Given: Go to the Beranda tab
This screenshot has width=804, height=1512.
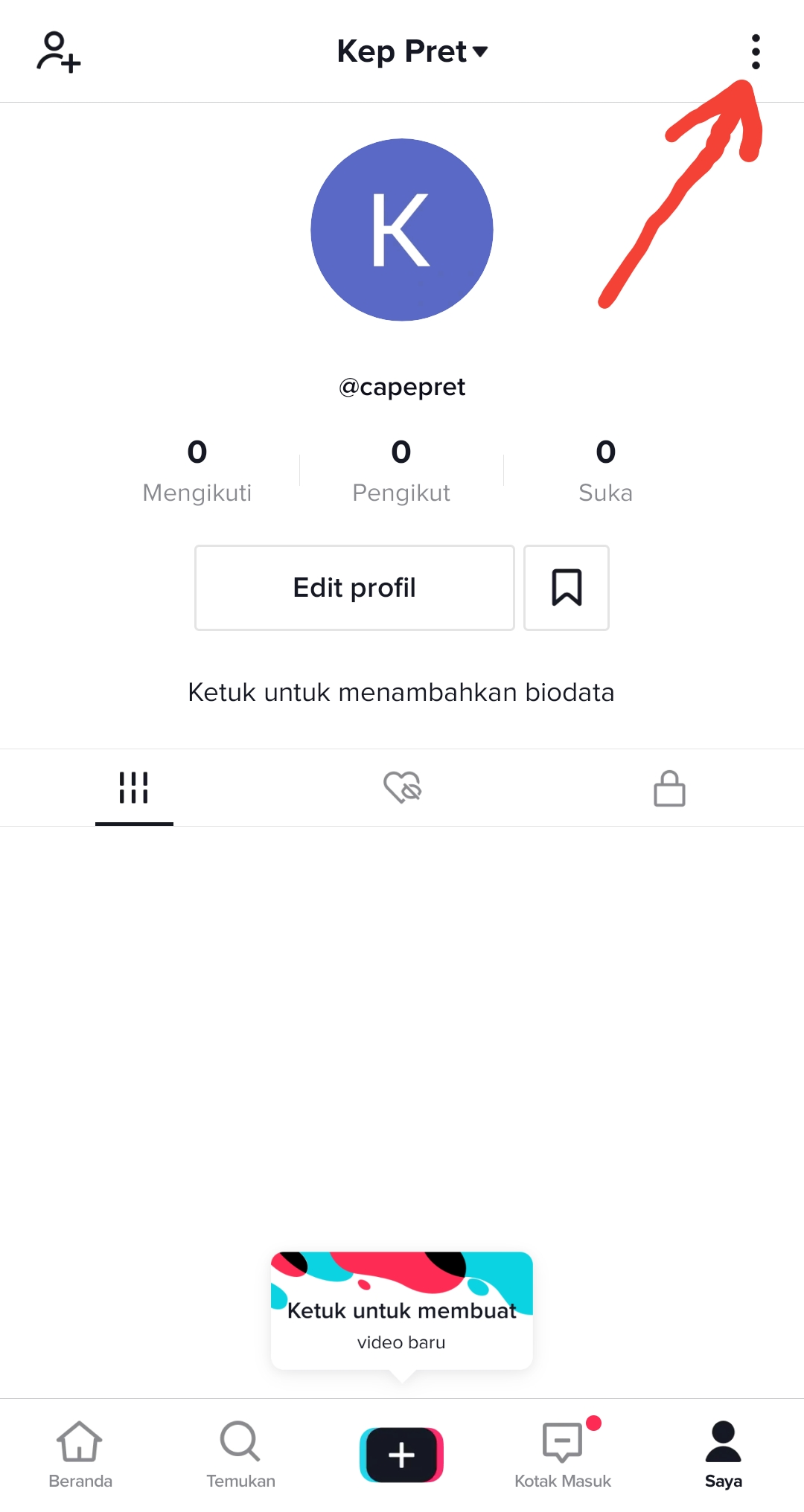Looking at the screenshot, I should (x=80, y=1455).
